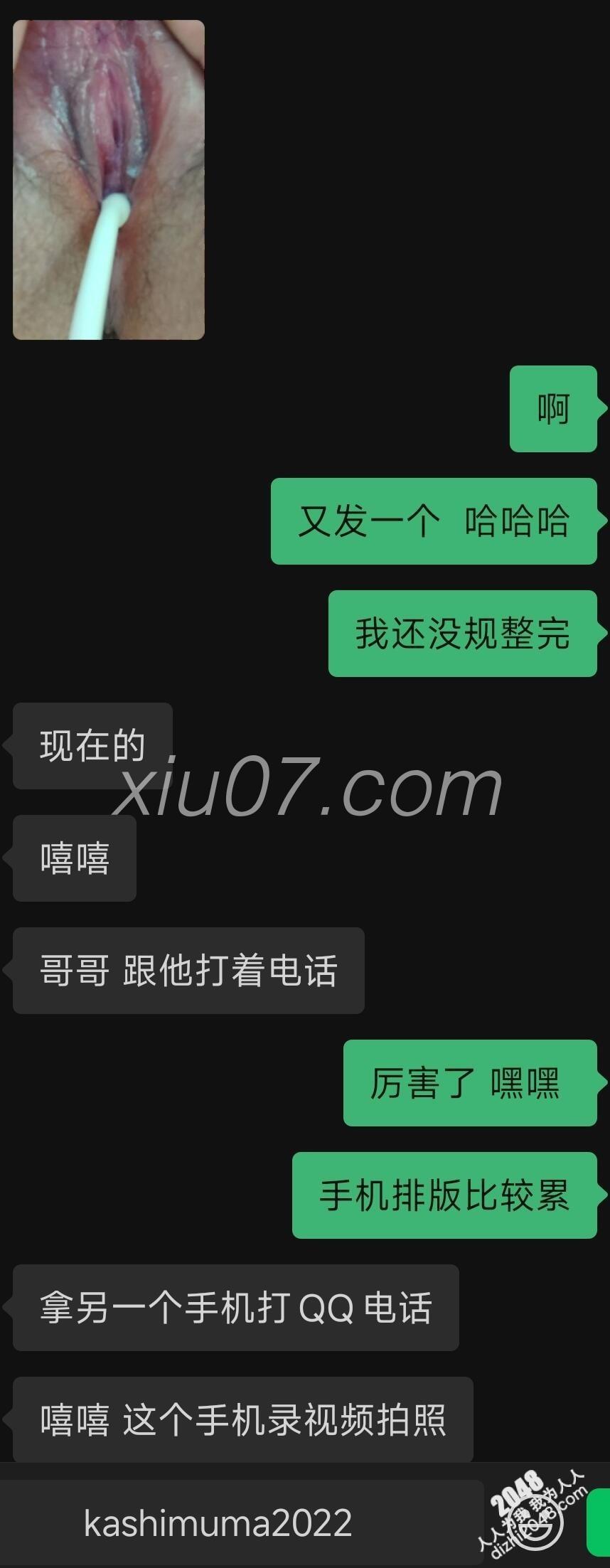Tap the message input field with kashimuma2022
Image resolution: width=610 pixels, height=1568 pixels.
click(x=242, y=1522)
